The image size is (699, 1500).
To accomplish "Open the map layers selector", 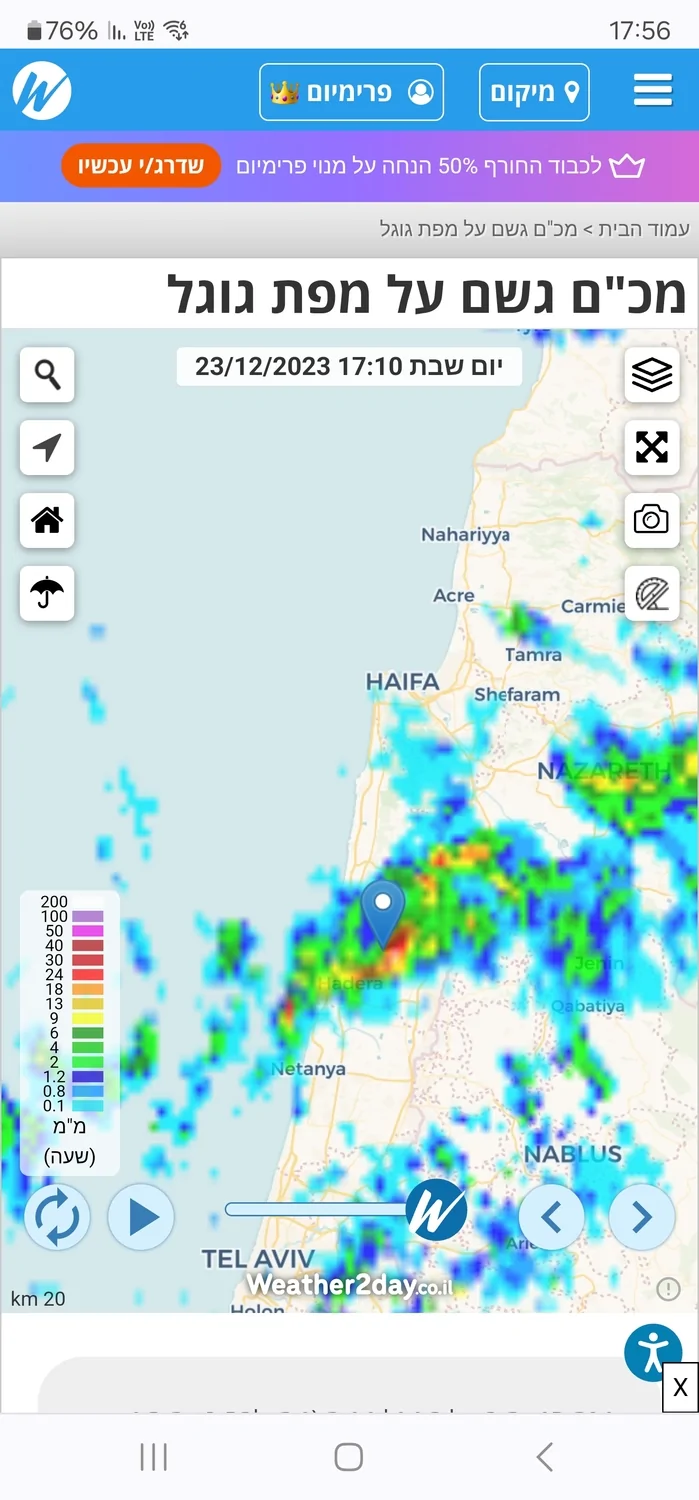I will (x=651, y=375).
